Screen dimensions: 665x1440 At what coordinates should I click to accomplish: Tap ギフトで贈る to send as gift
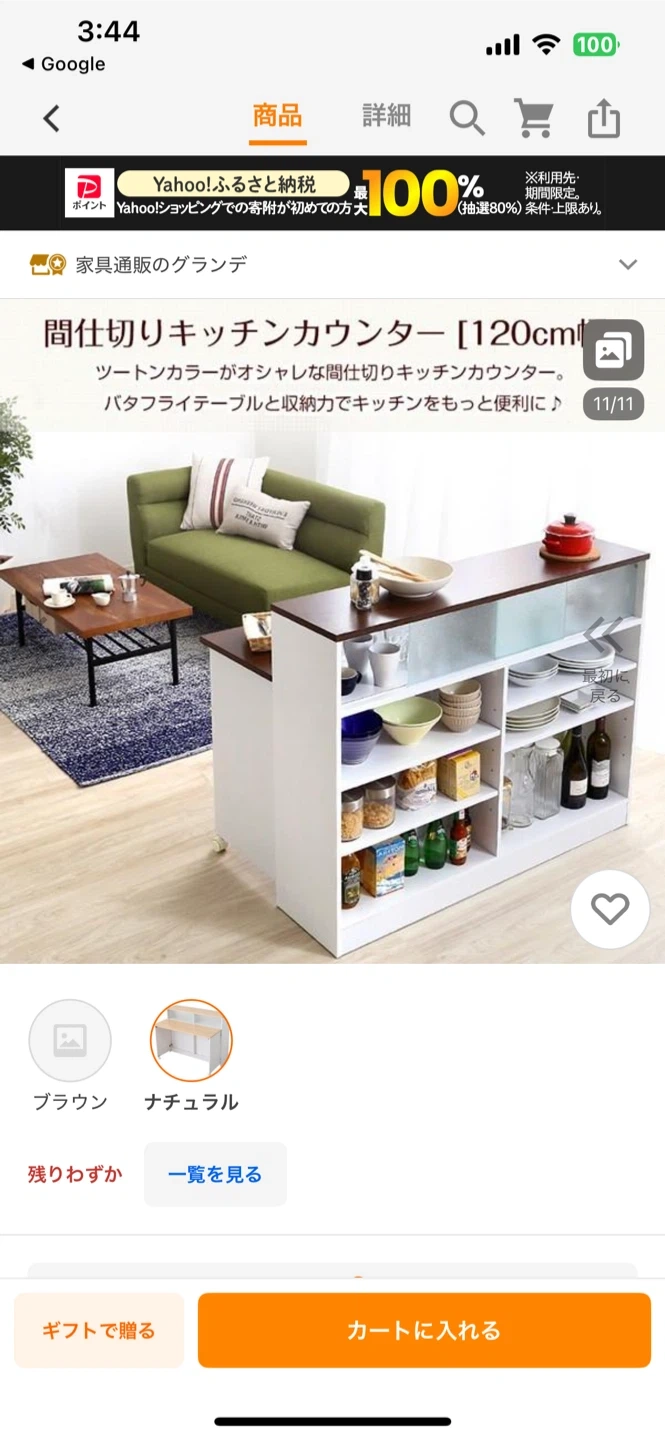(99, 1331)
